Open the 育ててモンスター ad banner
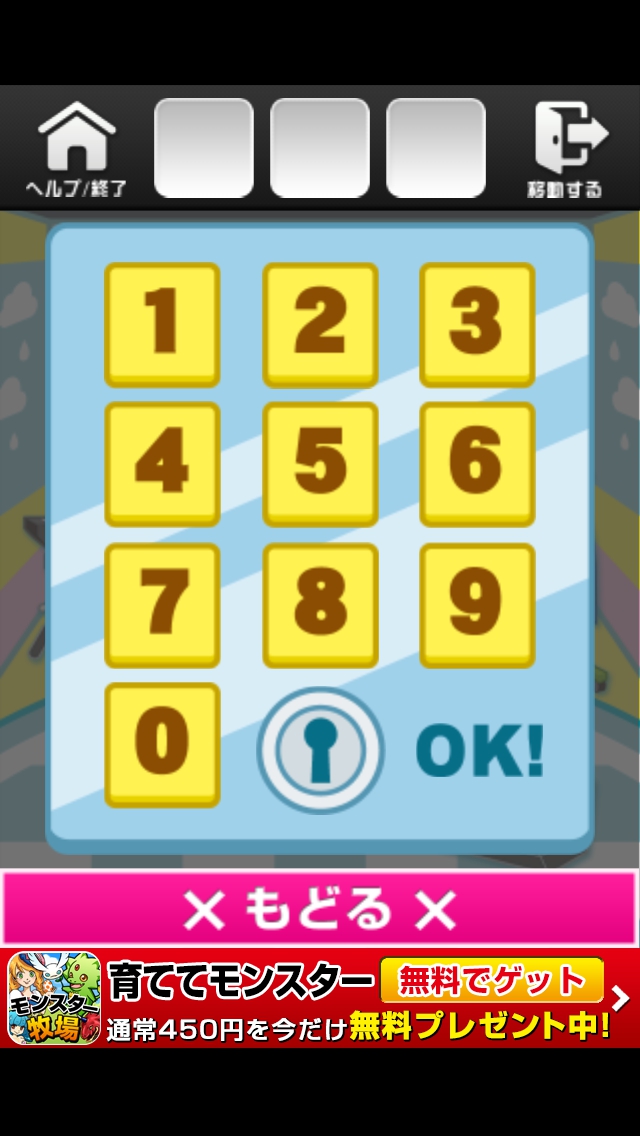Screen dimensions: 640x1136 [x=320, y=998]
